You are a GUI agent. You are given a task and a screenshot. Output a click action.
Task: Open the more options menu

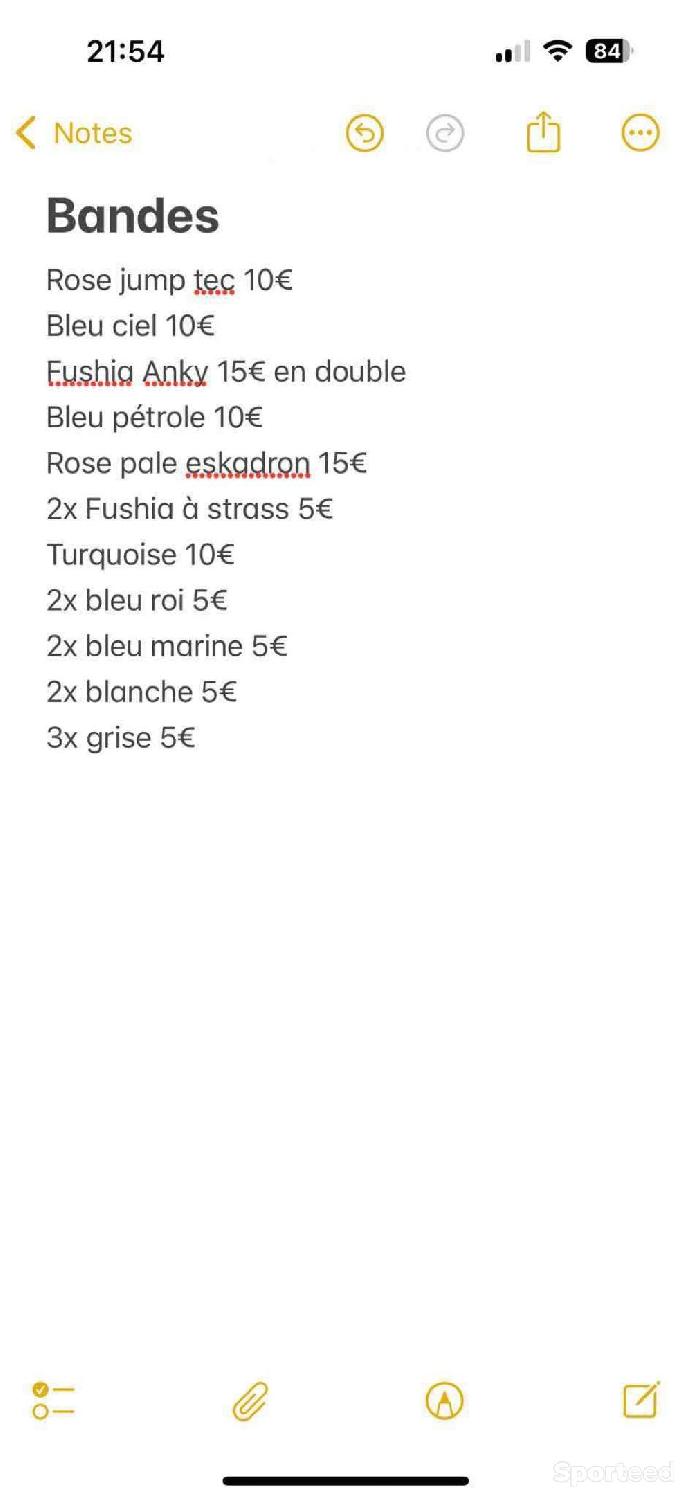click(x=641, y=133)
